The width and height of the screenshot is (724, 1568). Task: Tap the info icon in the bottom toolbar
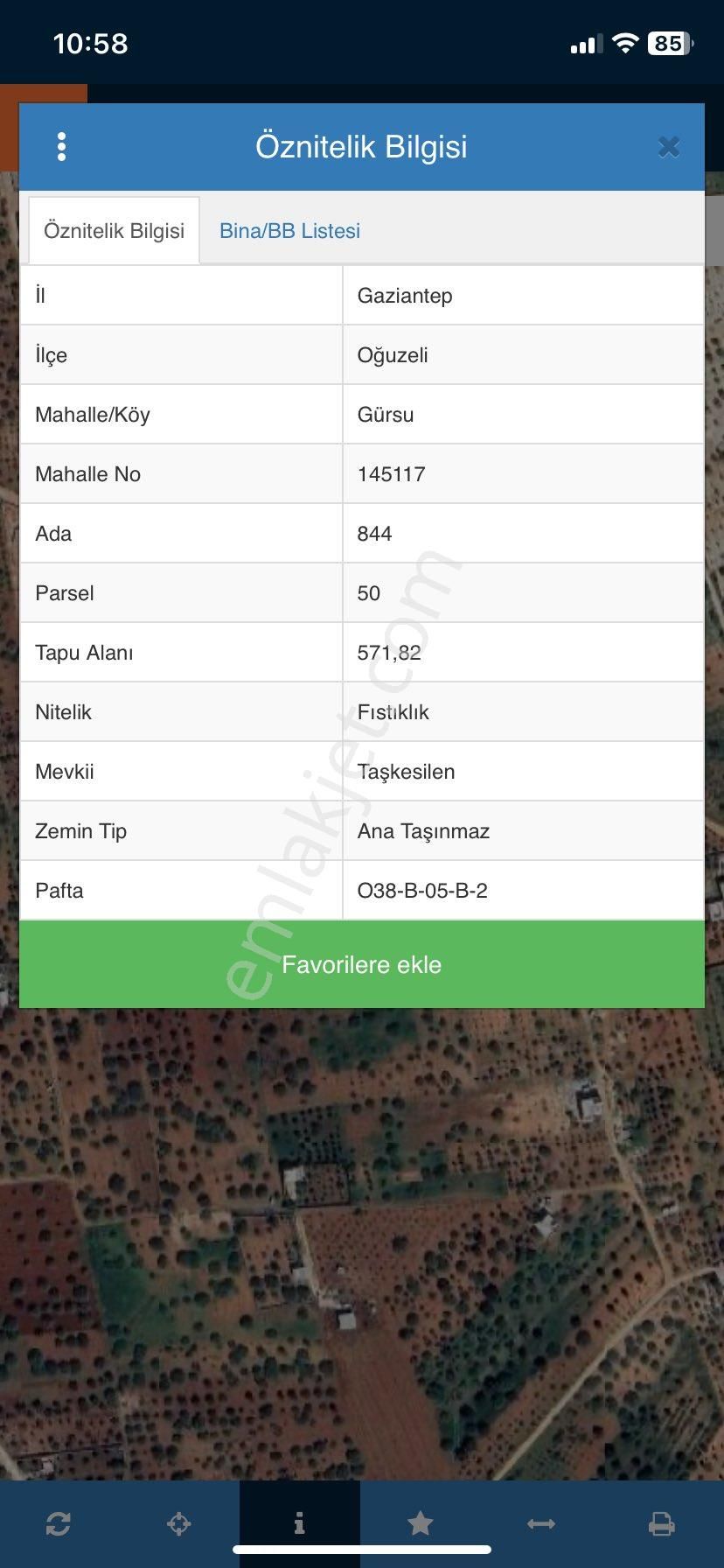pos(299,1523)
